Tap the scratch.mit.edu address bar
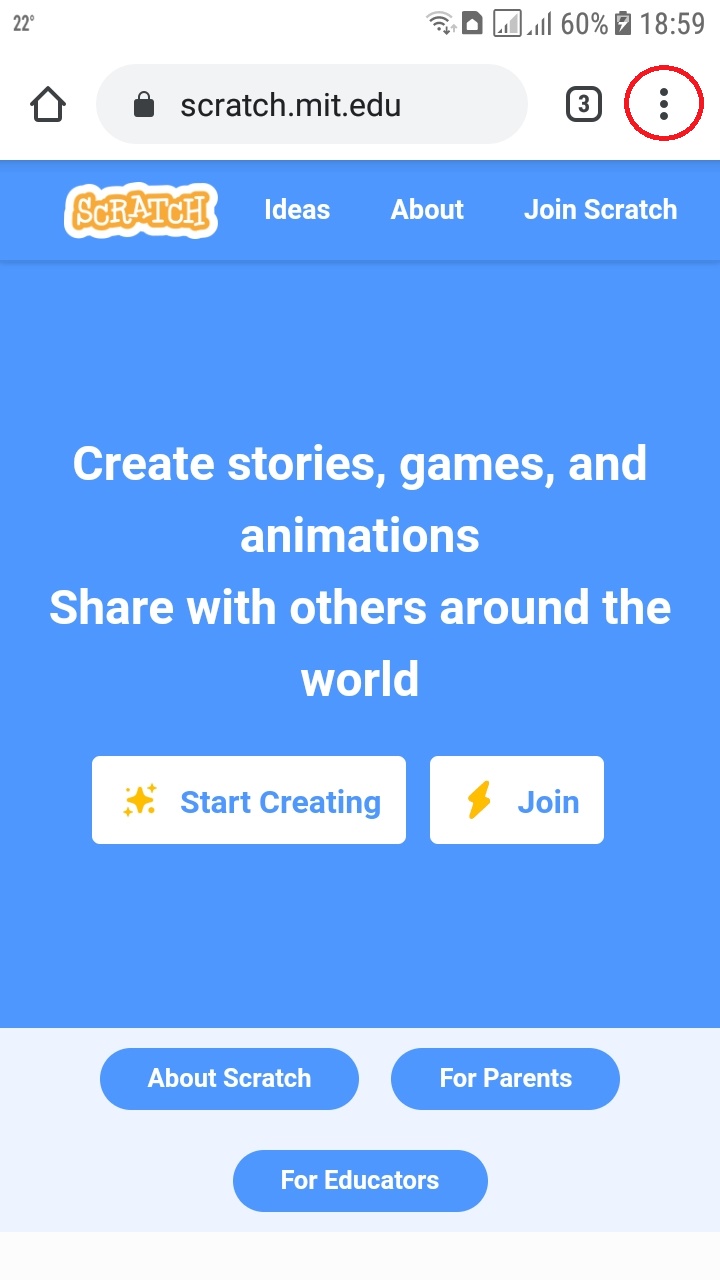This screenshot has width=720, height=1280. point(310,104)
